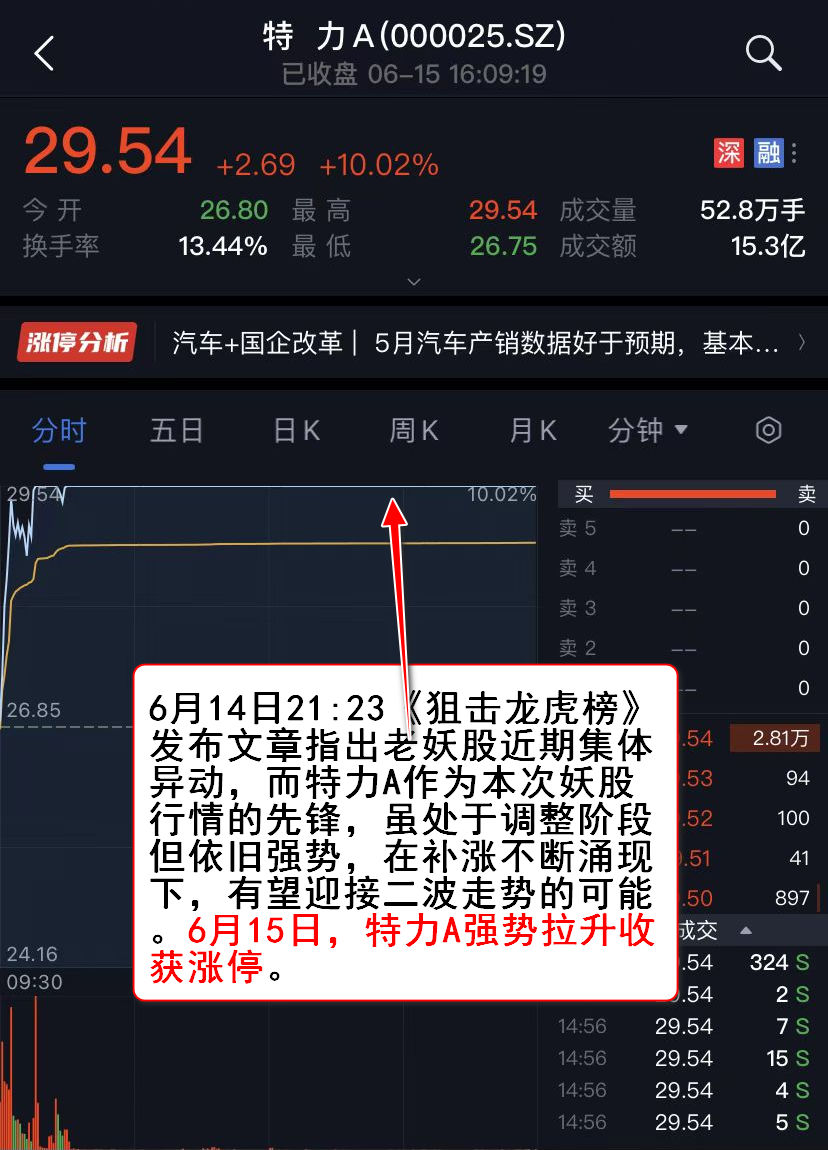Open chart settings hexagon icon
Viewport: 828px width, 1150px height.
pos(768,431)
